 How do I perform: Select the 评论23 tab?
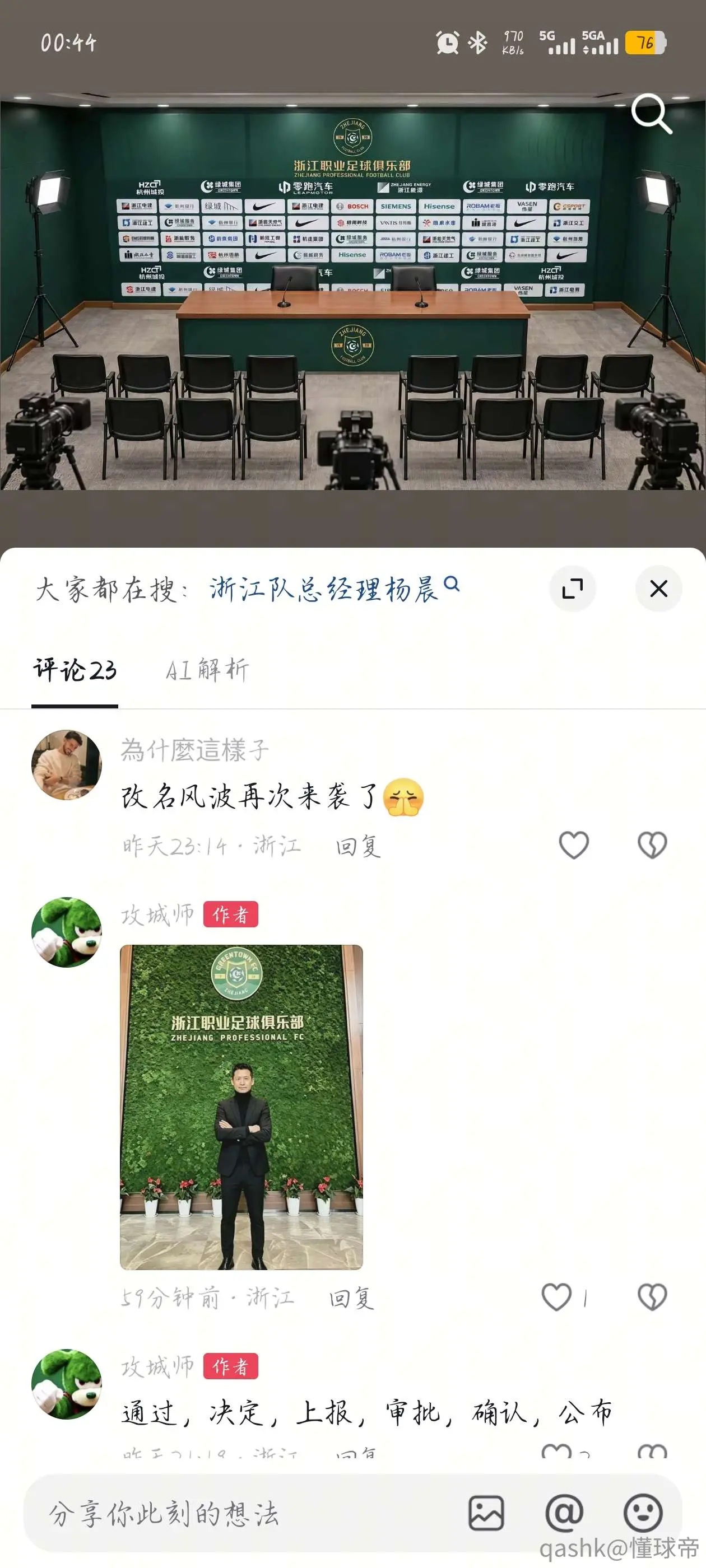[x=75, y=670]
